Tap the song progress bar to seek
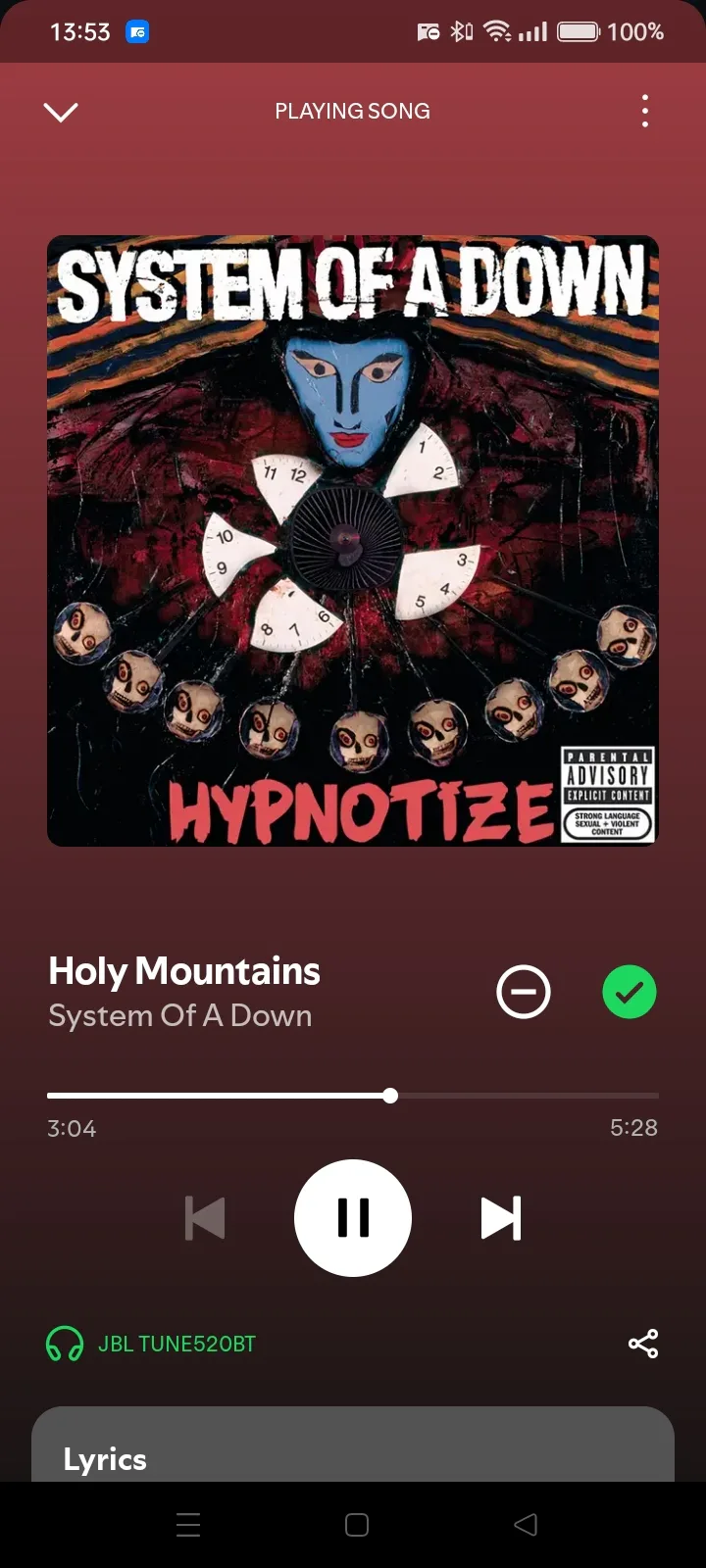 [x=353, y=1096]
